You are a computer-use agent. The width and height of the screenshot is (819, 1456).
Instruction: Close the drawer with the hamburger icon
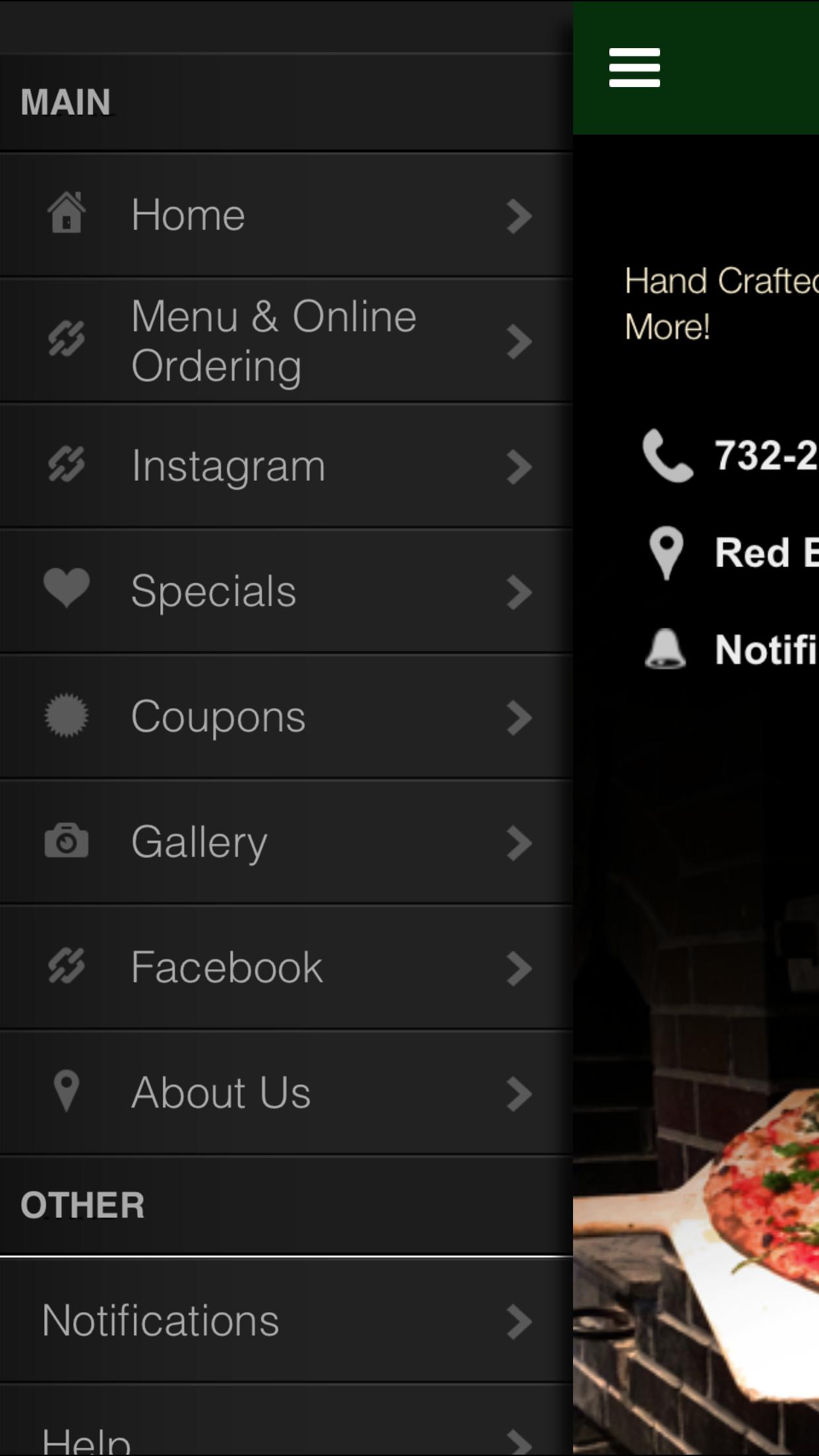[x=634, y=67]
